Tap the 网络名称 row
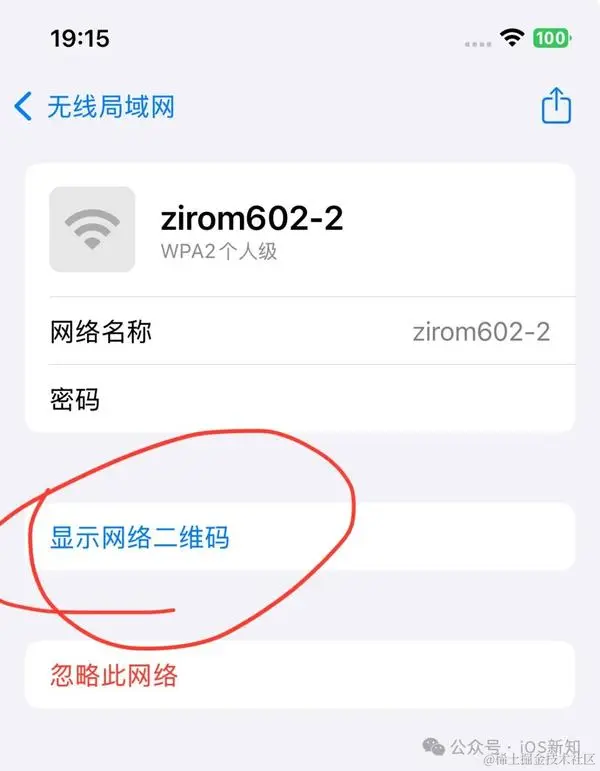 pyautogui.click(x=300, y=331)
